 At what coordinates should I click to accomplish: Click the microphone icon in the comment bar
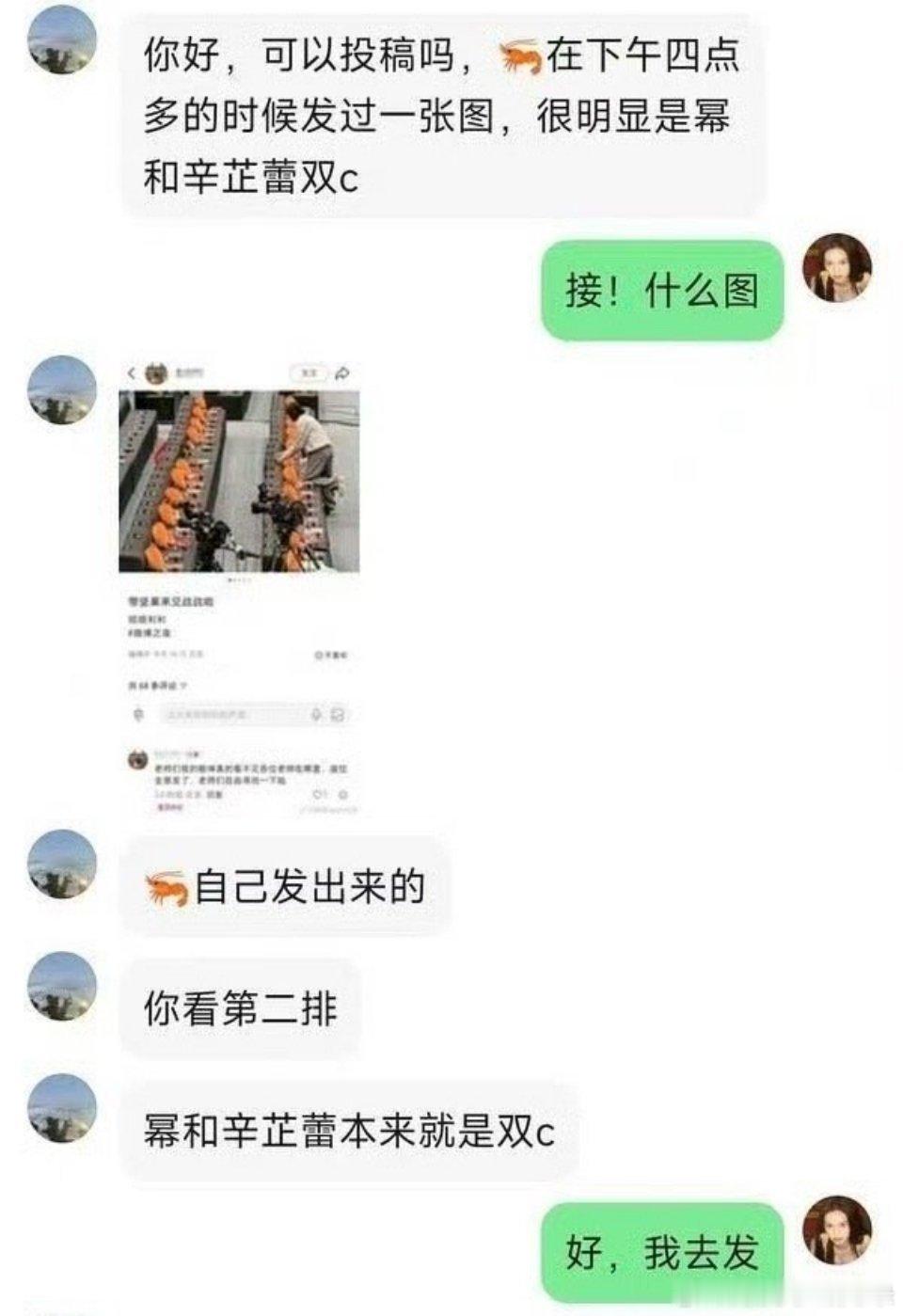click(x=318, y=716)
